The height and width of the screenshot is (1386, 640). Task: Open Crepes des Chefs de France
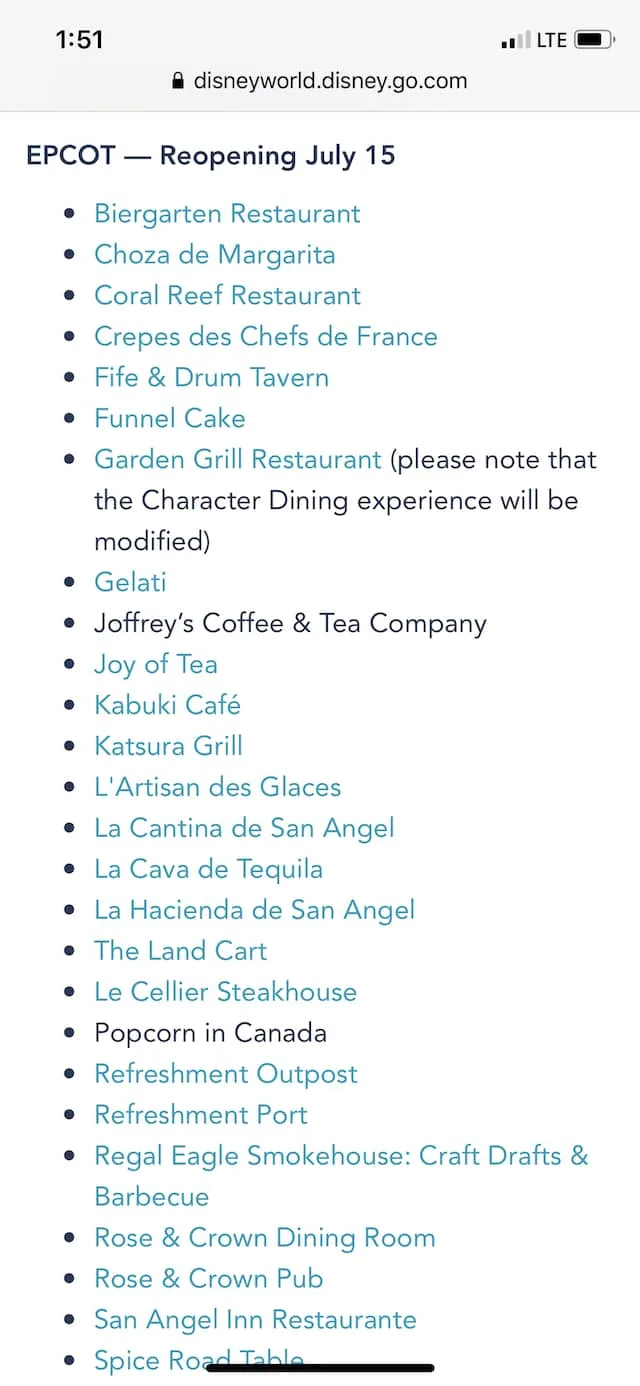(x=265, y=337)
